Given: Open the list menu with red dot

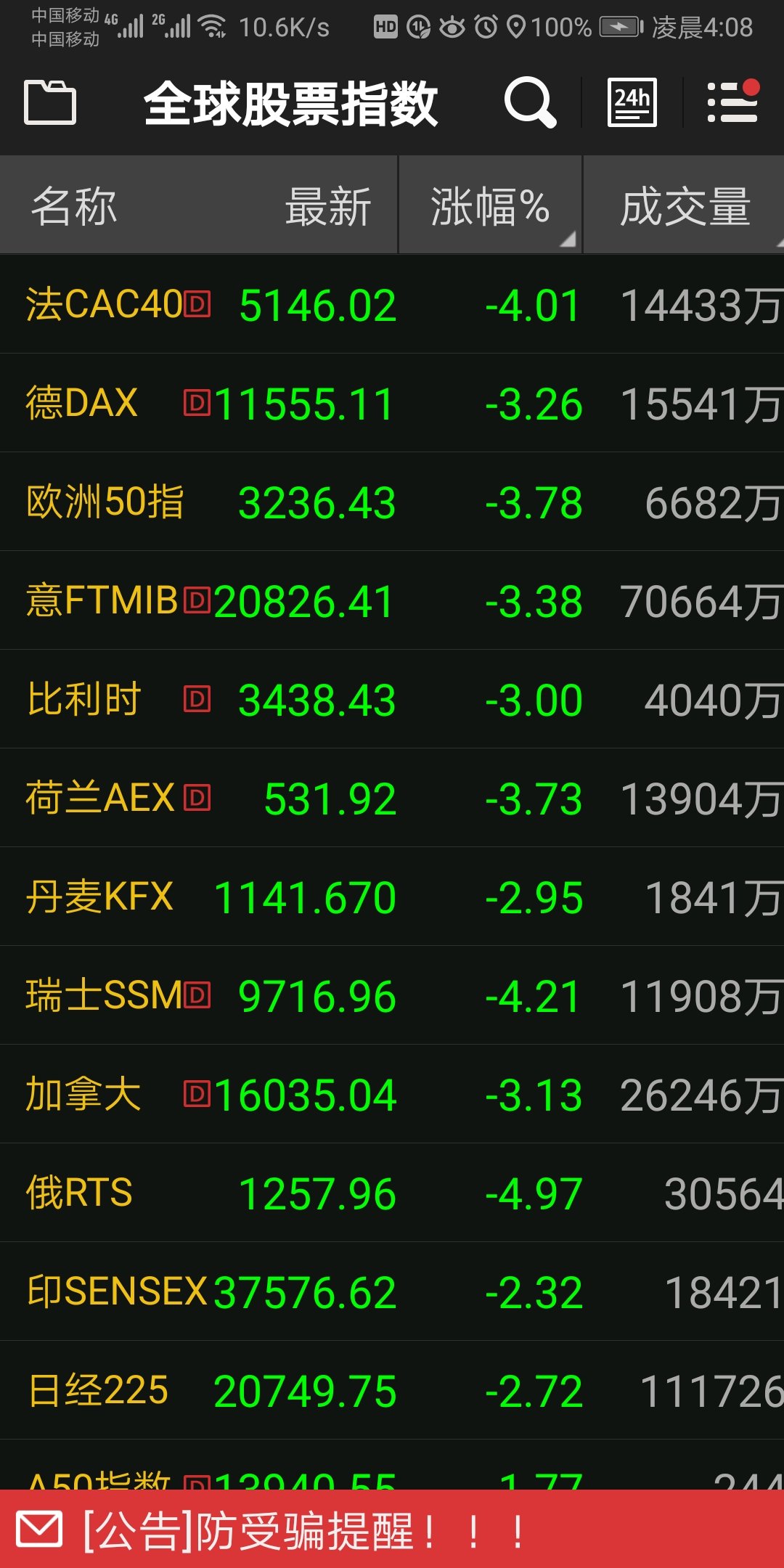Looking at the screenshot, I should (732, 102).
